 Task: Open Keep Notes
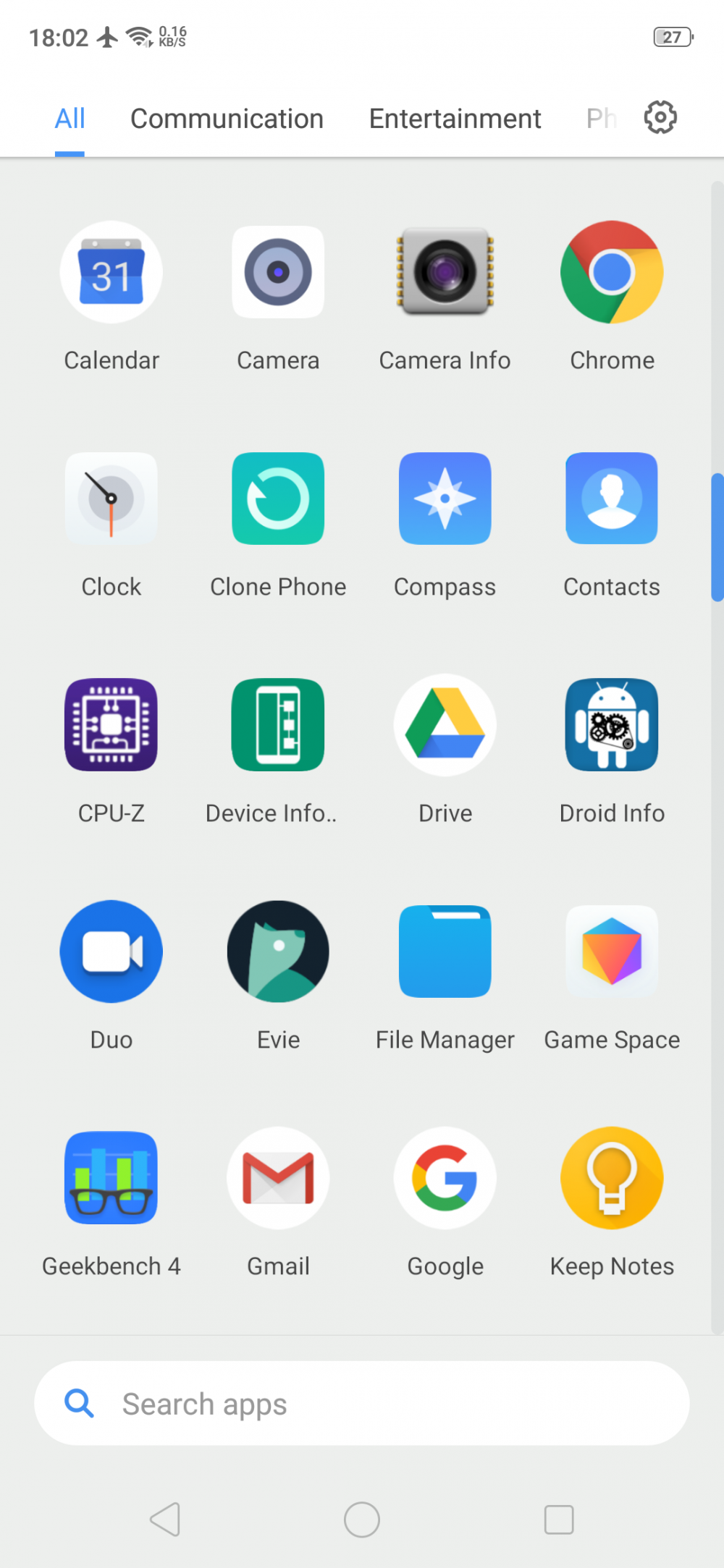(612, 1178)
